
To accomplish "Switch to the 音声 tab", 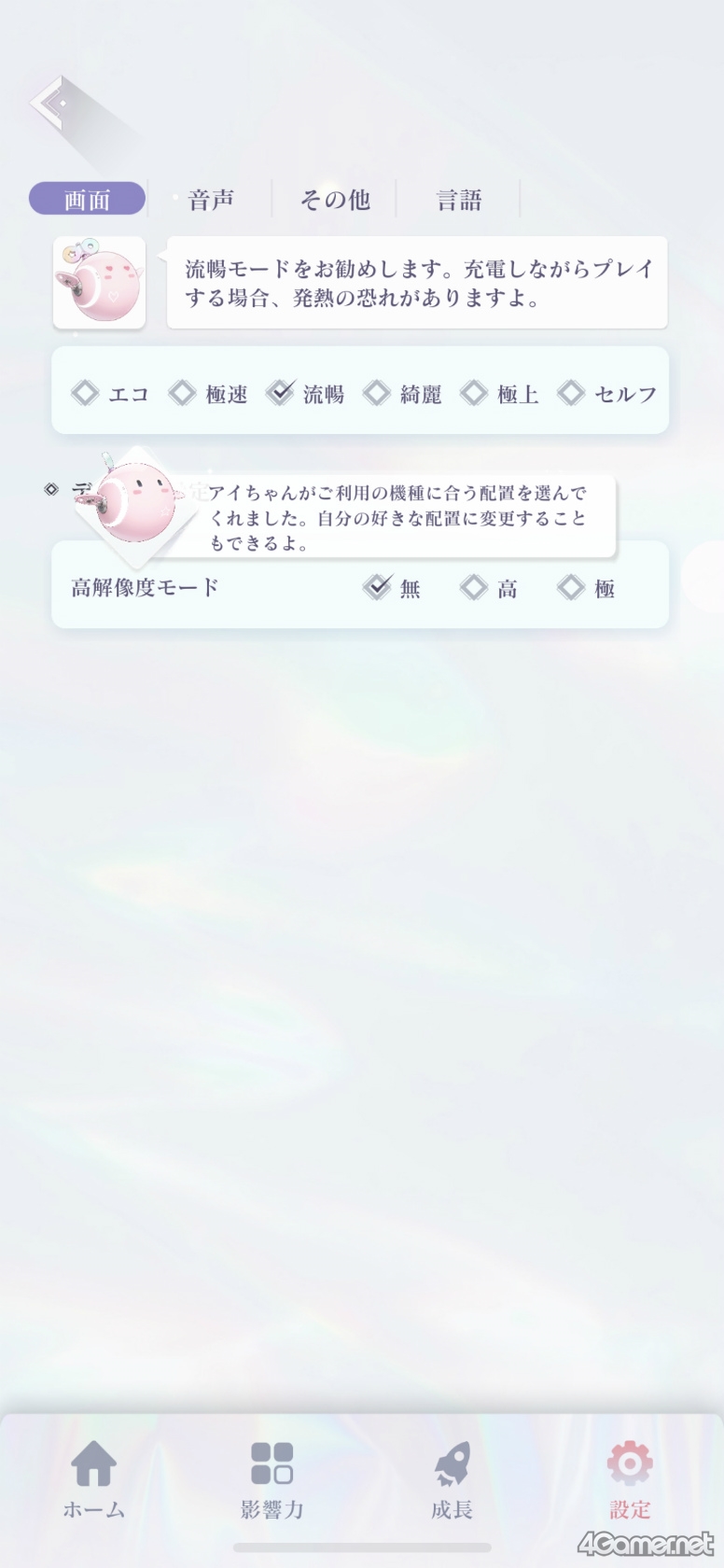I will click(211, 200).
